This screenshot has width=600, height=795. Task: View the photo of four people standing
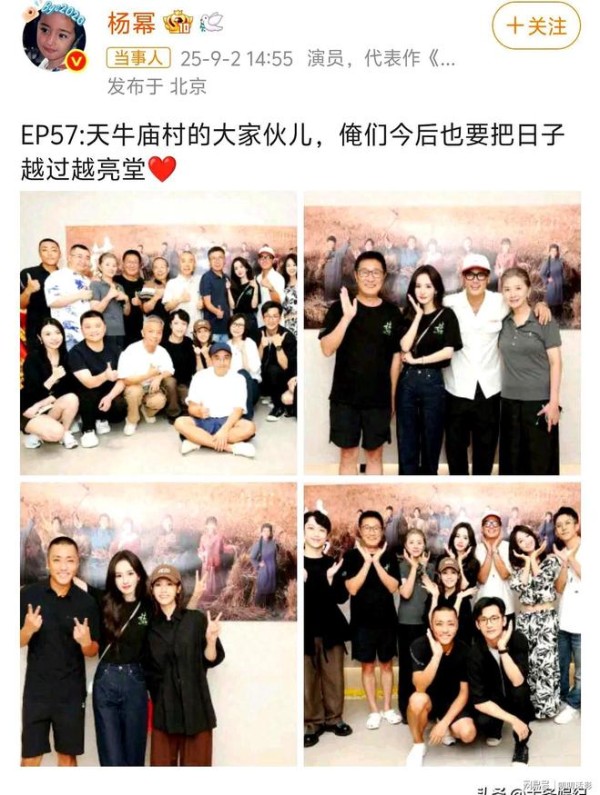point(442,333)
